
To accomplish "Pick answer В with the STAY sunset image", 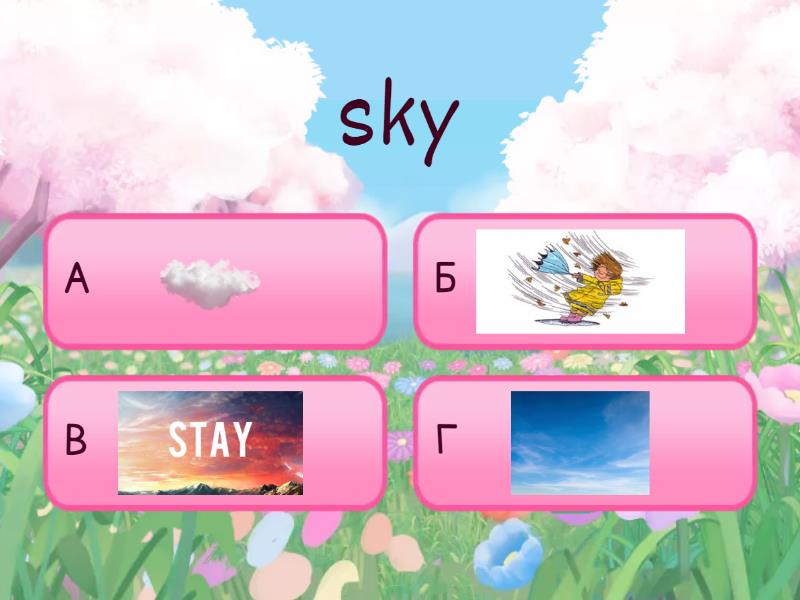I will (x=214, y=442).
